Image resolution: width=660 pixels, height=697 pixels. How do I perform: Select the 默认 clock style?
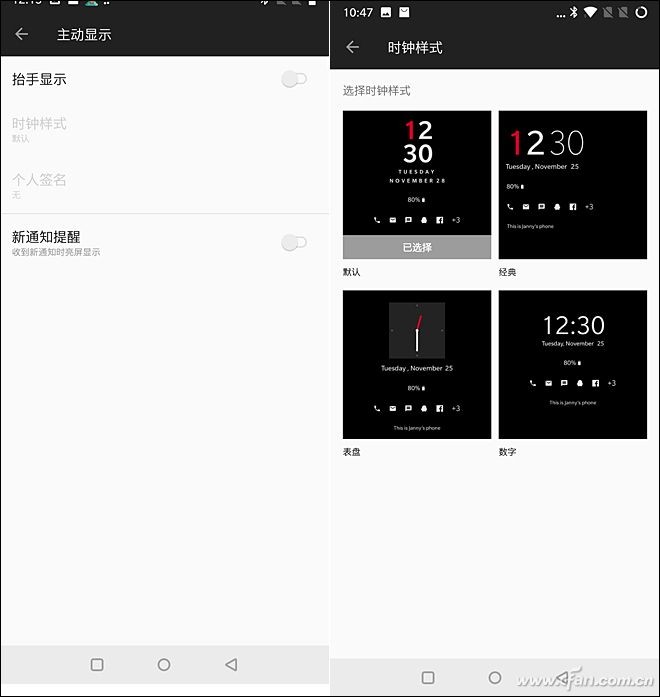click(x=417, y=185)
